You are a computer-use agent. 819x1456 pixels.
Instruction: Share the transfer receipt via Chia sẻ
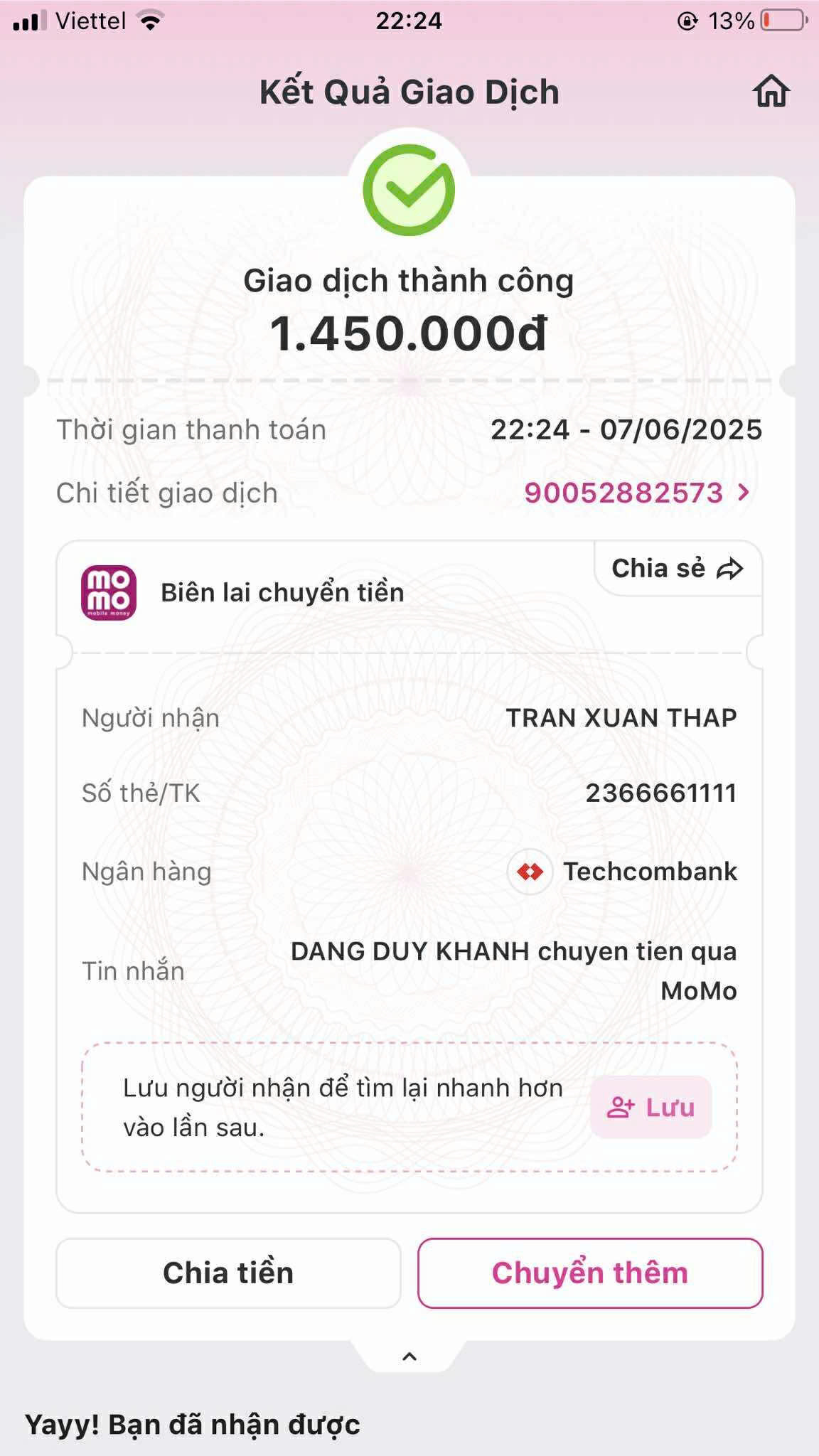point(677,569)
